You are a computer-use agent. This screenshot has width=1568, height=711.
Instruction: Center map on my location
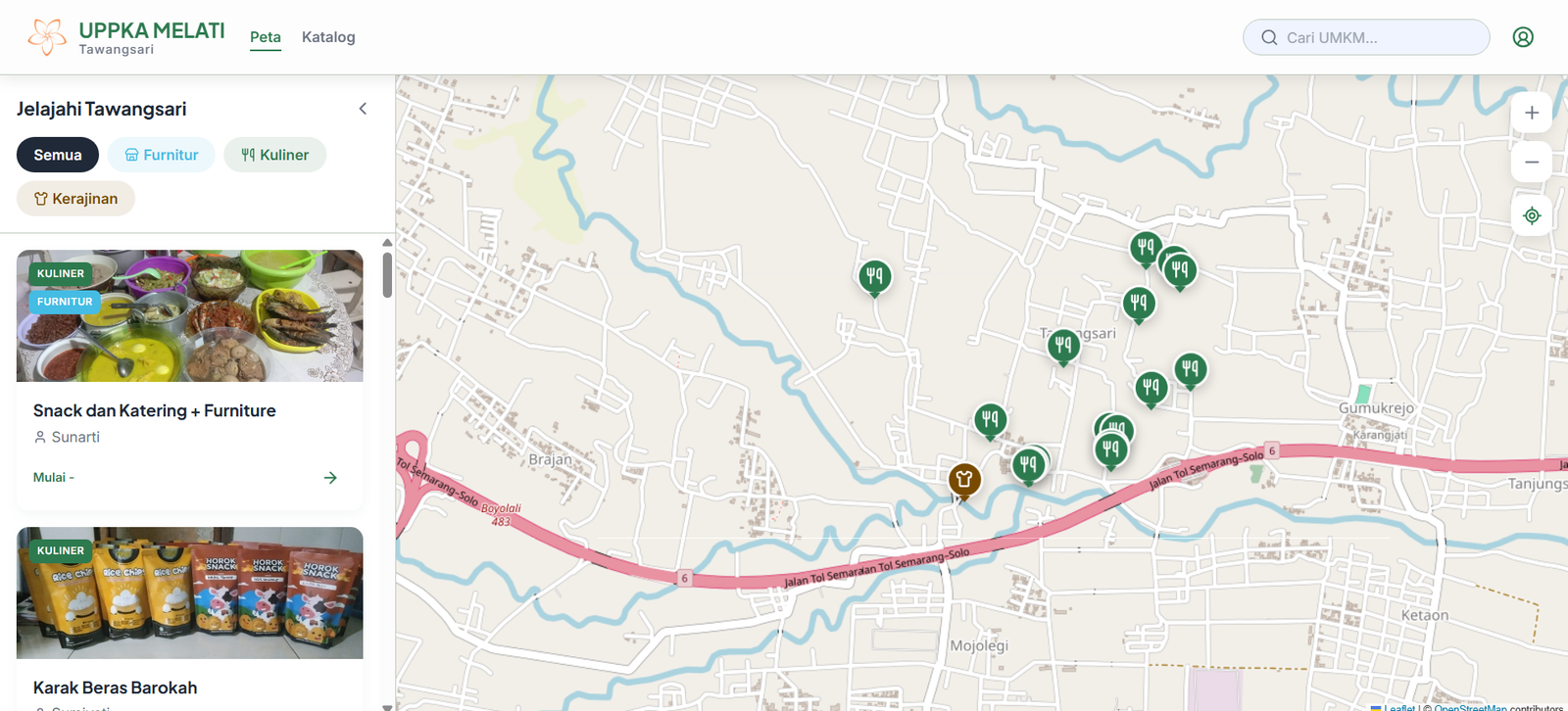click(x=1532, y=215)
